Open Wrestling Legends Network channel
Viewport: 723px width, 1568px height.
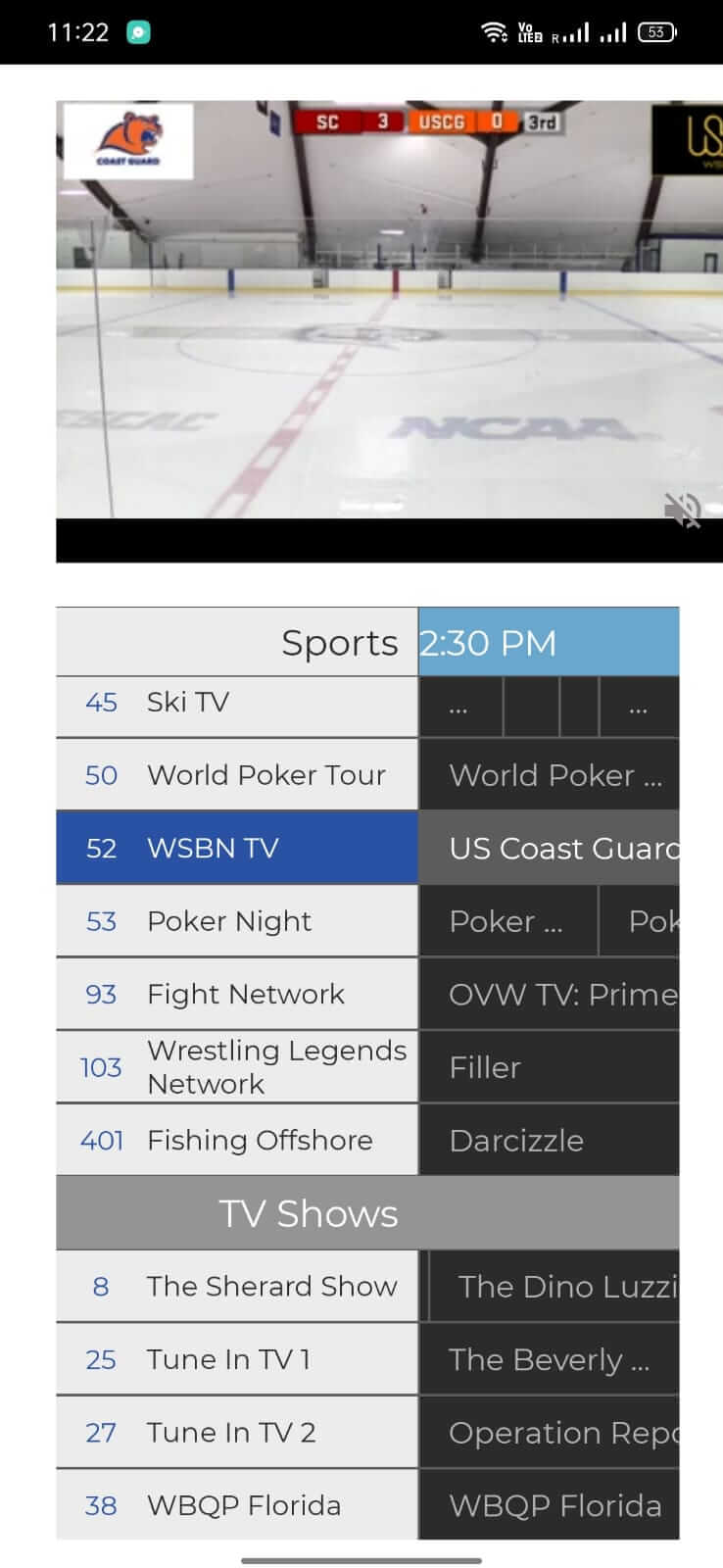(237, 1067)
